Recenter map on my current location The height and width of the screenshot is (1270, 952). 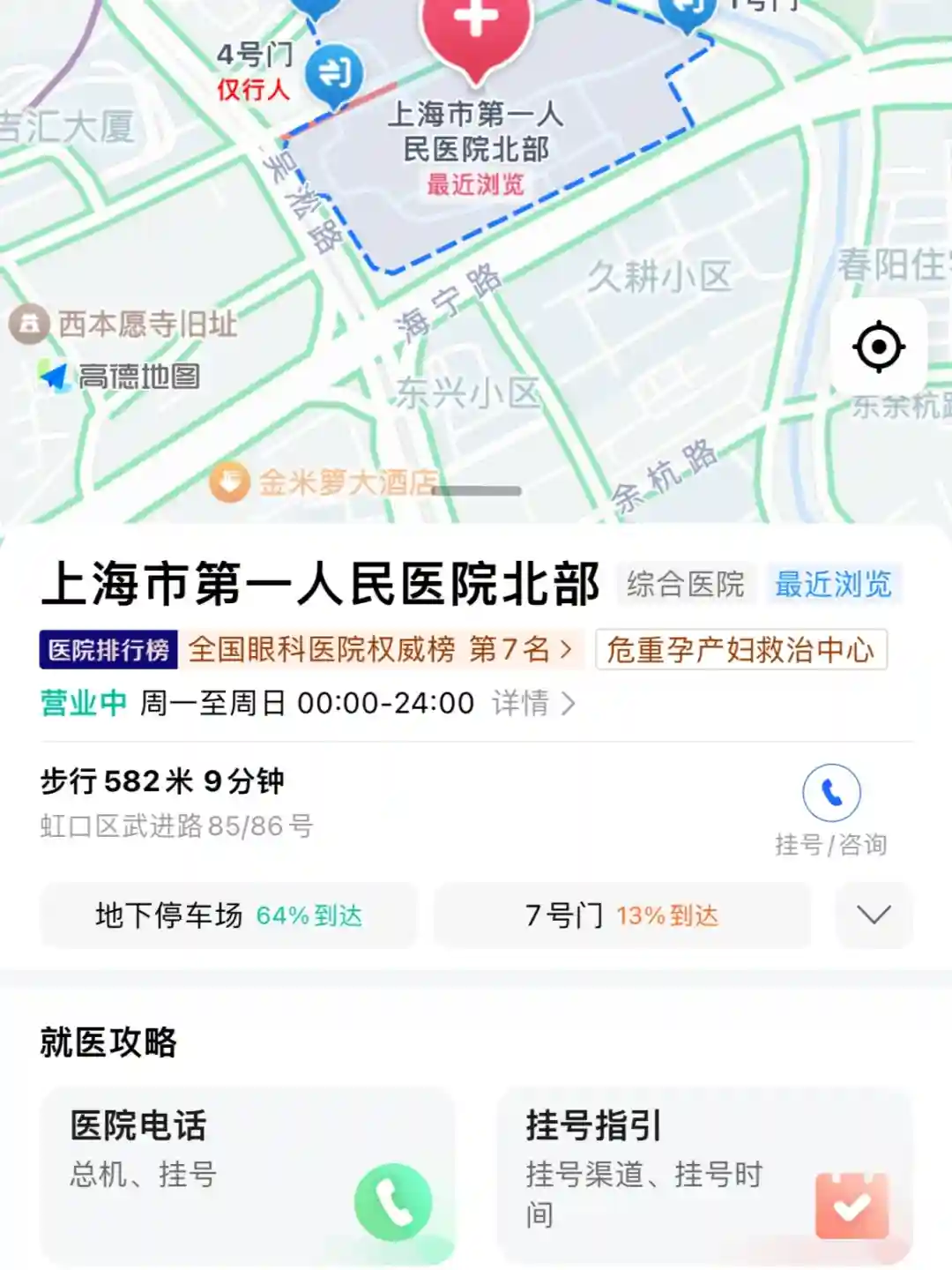pos(879,347)
